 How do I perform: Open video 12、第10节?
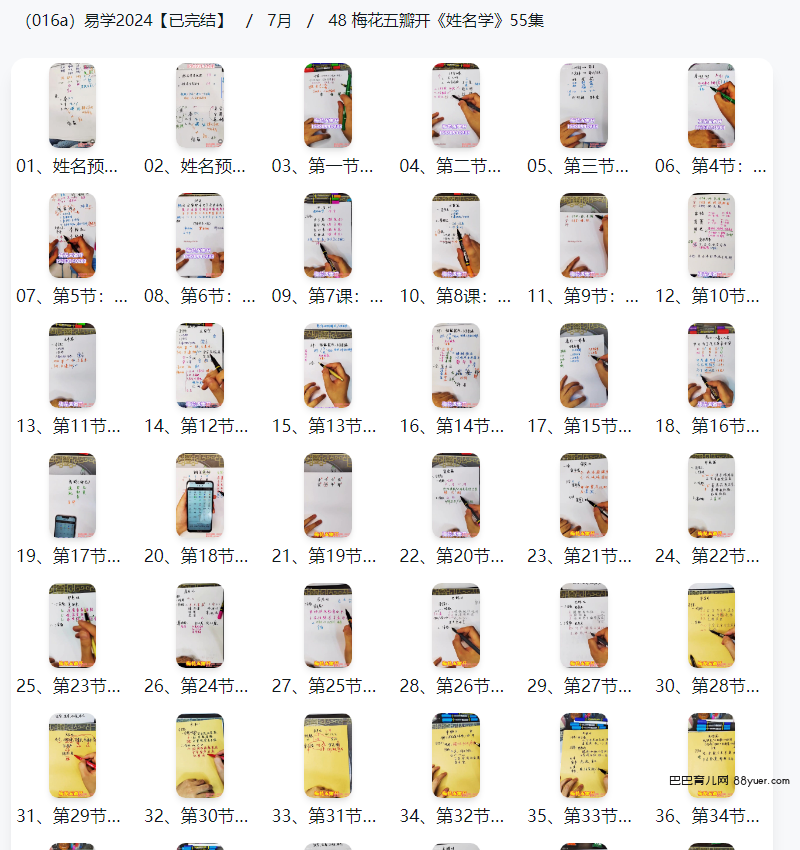pos(711,236)
